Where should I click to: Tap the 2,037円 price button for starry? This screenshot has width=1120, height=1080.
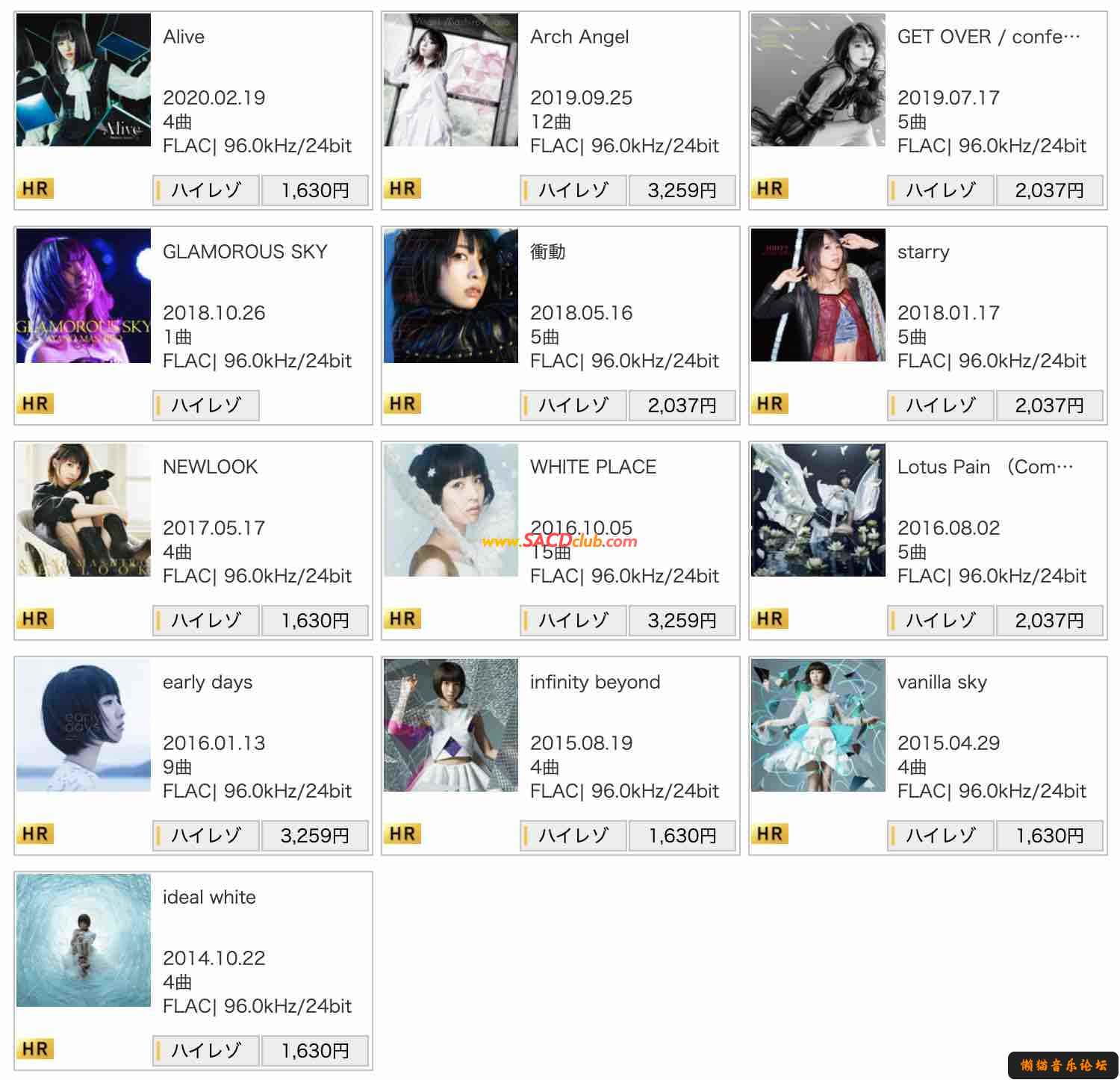click(1049, 406)
